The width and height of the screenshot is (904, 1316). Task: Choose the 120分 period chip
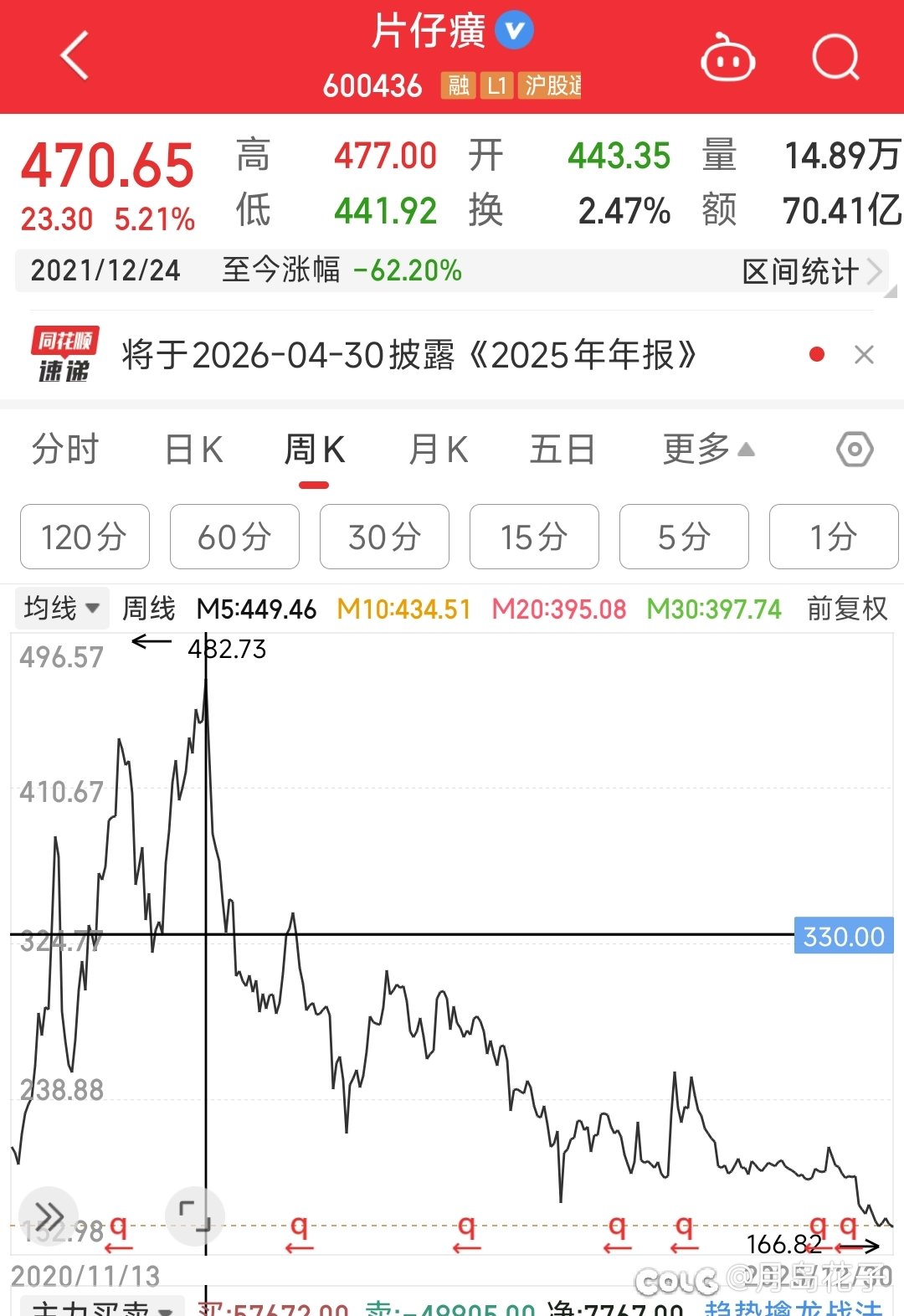(85, 537)
